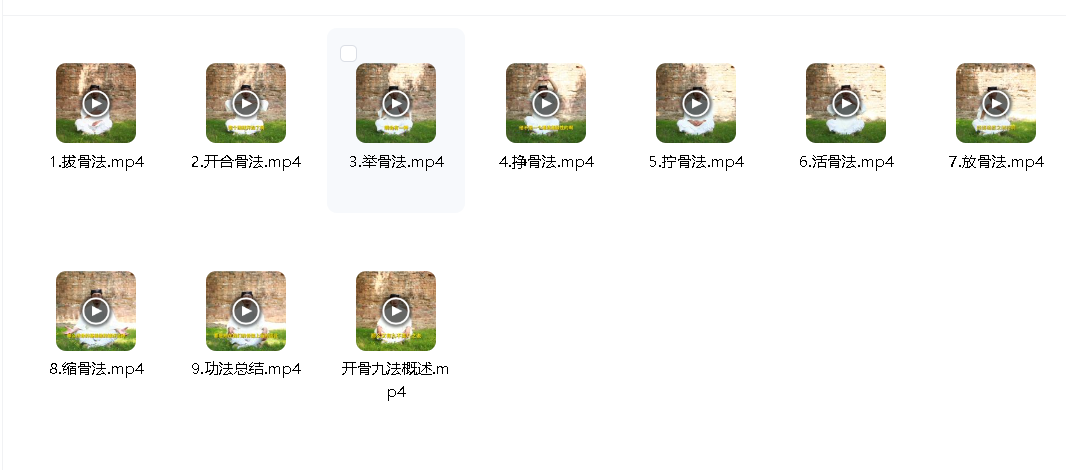The image size is (1066, 470).
Task: Play the 2.开合骨法.mp4 video
Action: coord(246,103)
